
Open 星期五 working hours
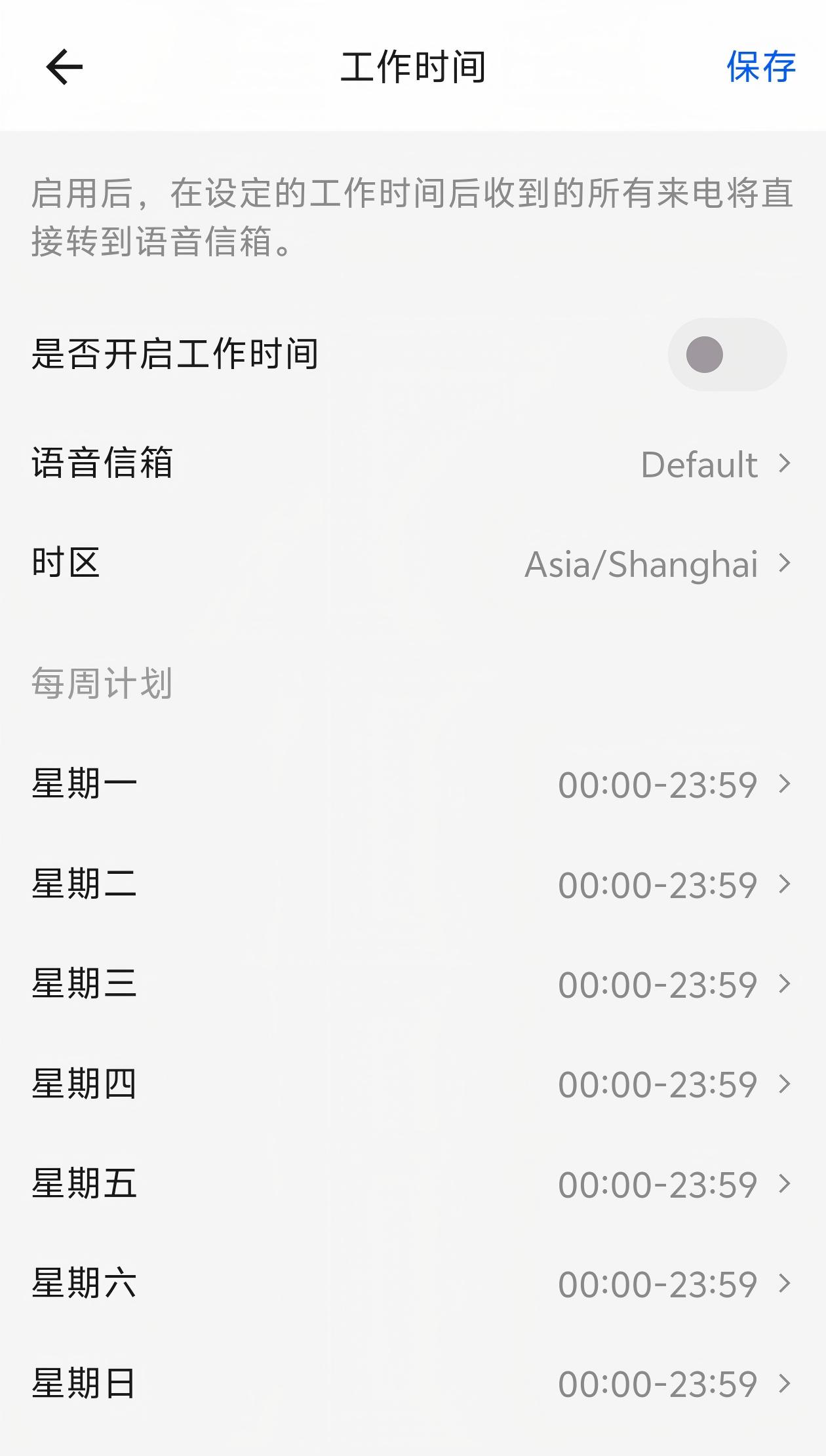pos(413,1184)
